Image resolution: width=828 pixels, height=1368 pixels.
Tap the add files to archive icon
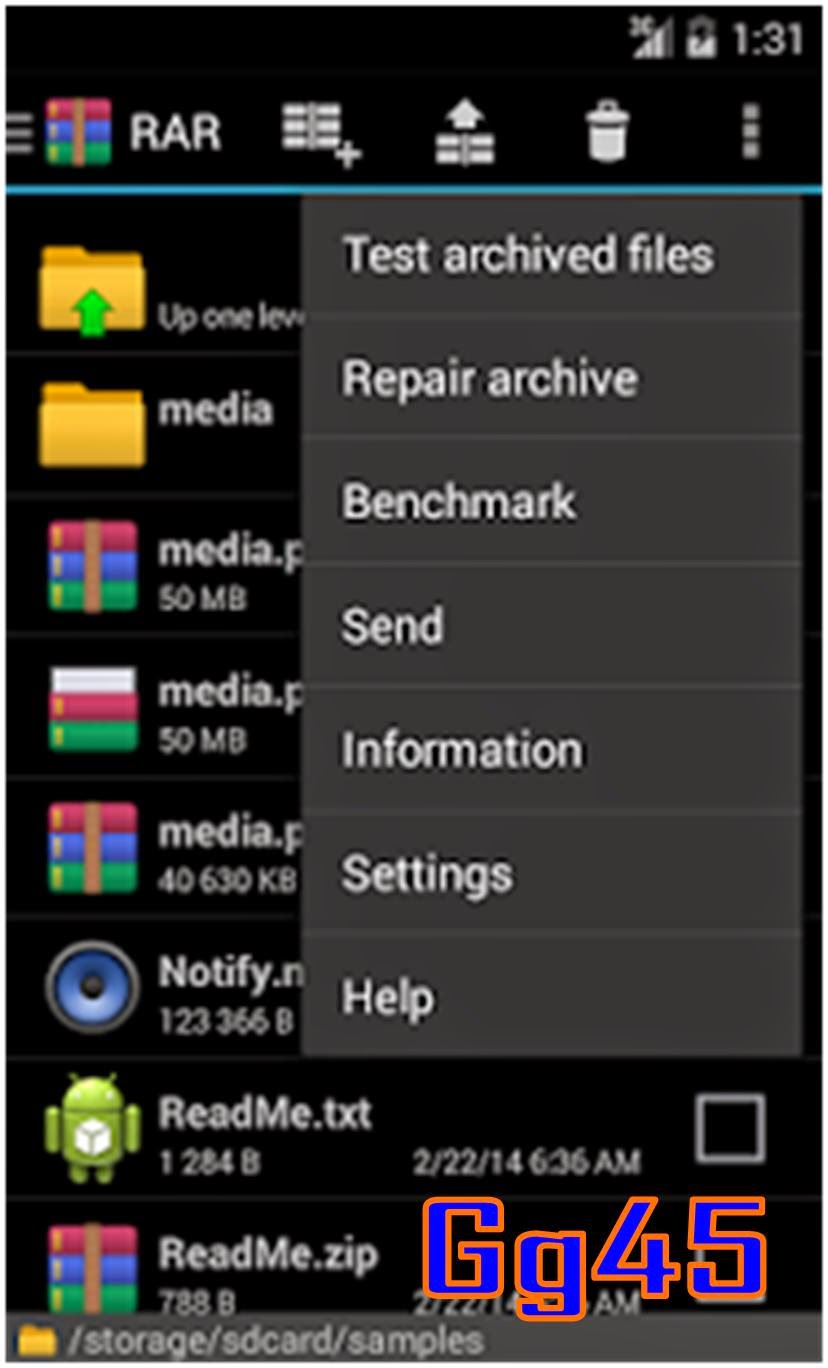tap(319, 133)
